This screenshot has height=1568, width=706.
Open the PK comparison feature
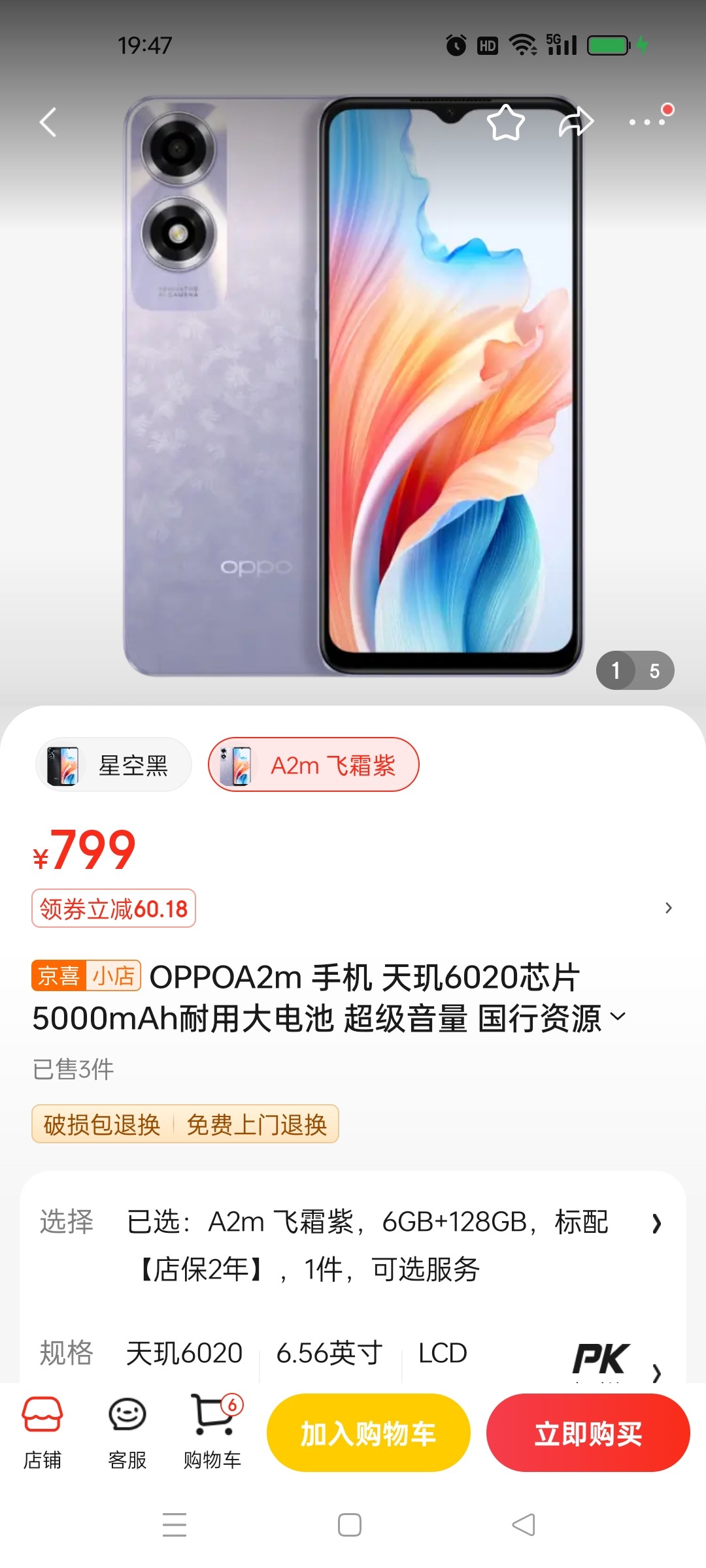tap(601, 1359)
